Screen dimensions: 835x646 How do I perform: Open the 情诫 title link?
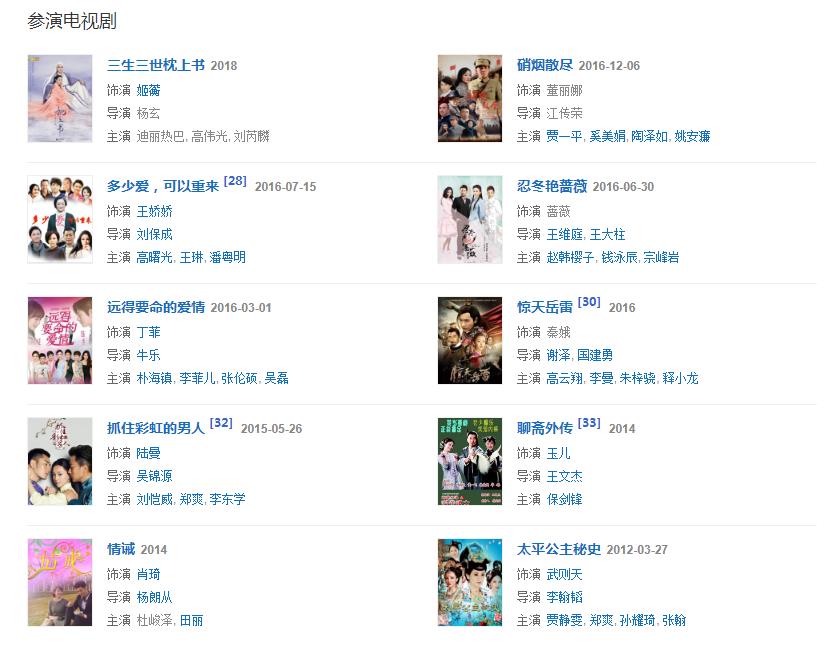click(121, 550)
